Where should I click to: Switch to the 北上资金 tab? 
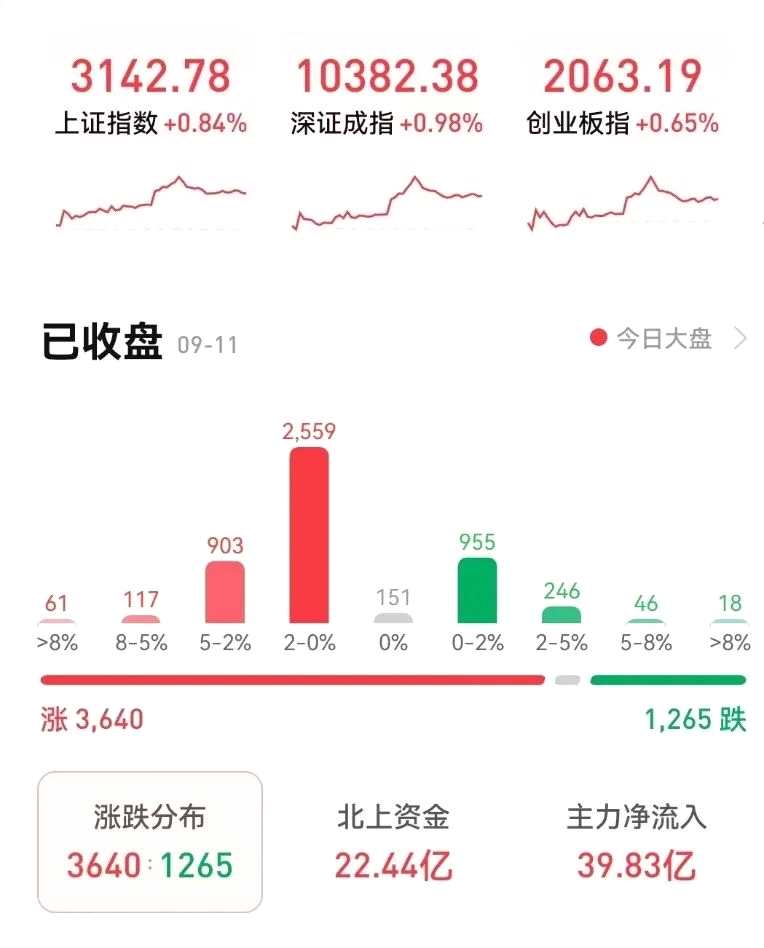[393, 841]
